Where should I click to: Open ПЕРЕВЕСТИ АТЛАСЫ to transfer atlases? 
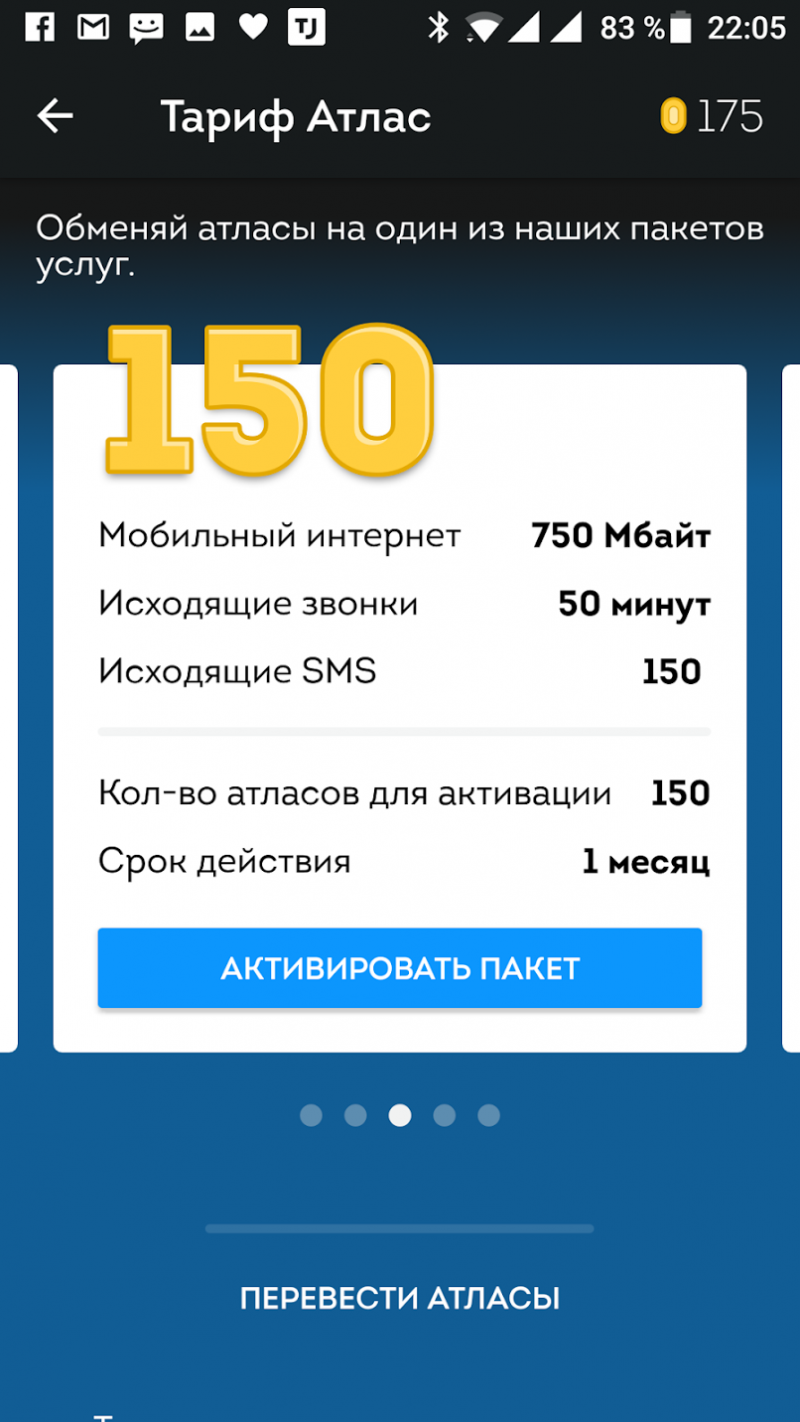(400, 1298)
